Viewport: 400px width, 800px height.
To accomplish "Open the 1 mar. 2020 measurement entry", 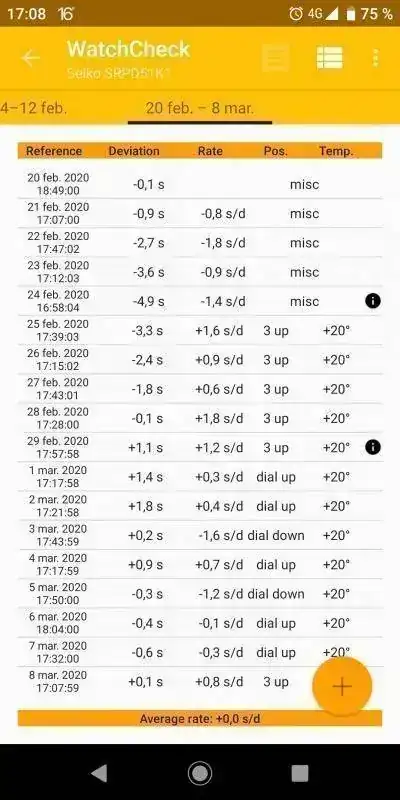I will (x=199, y=477).
